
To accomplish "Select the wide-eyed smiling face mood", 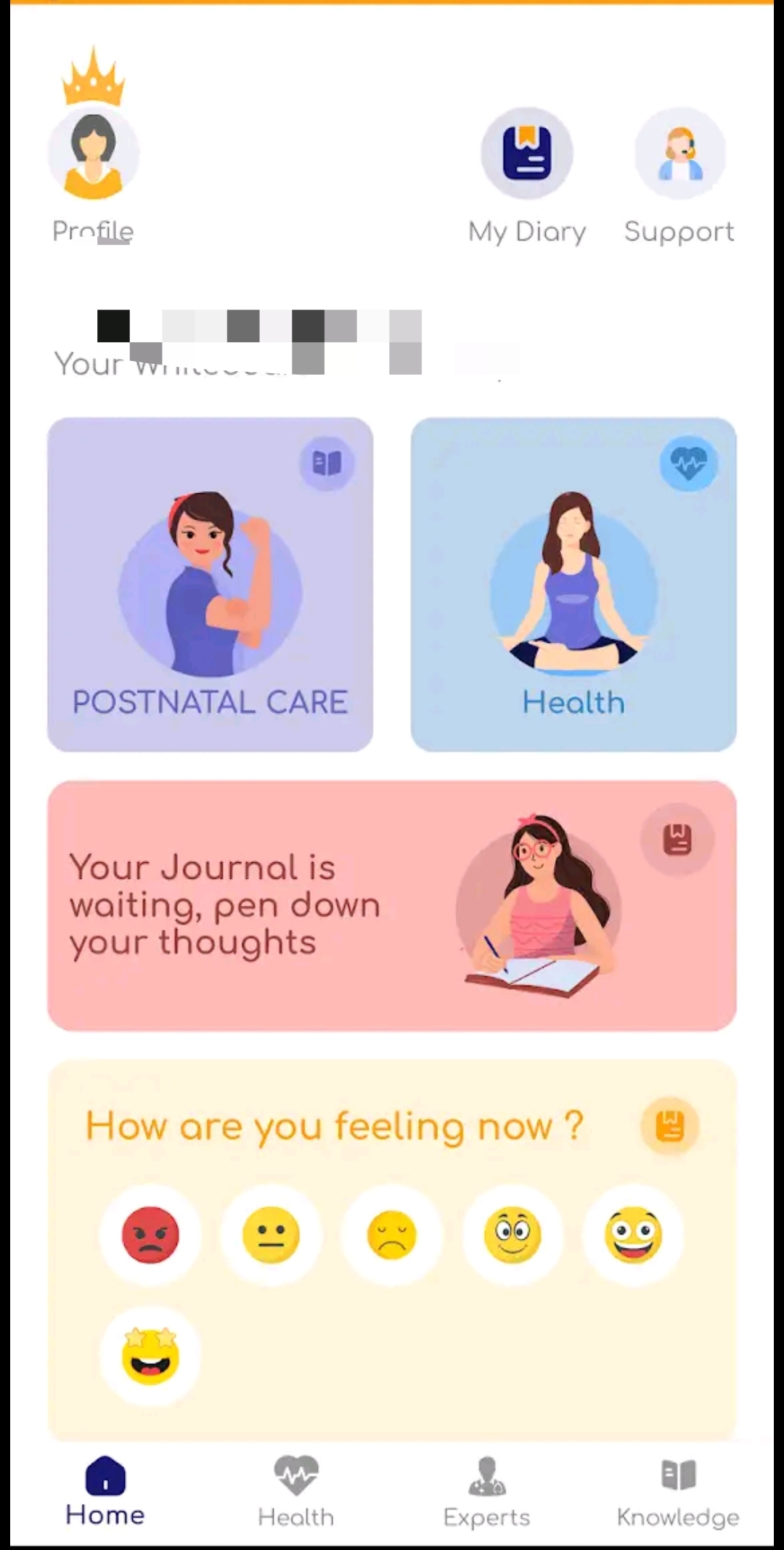I will pos(513,1235).
